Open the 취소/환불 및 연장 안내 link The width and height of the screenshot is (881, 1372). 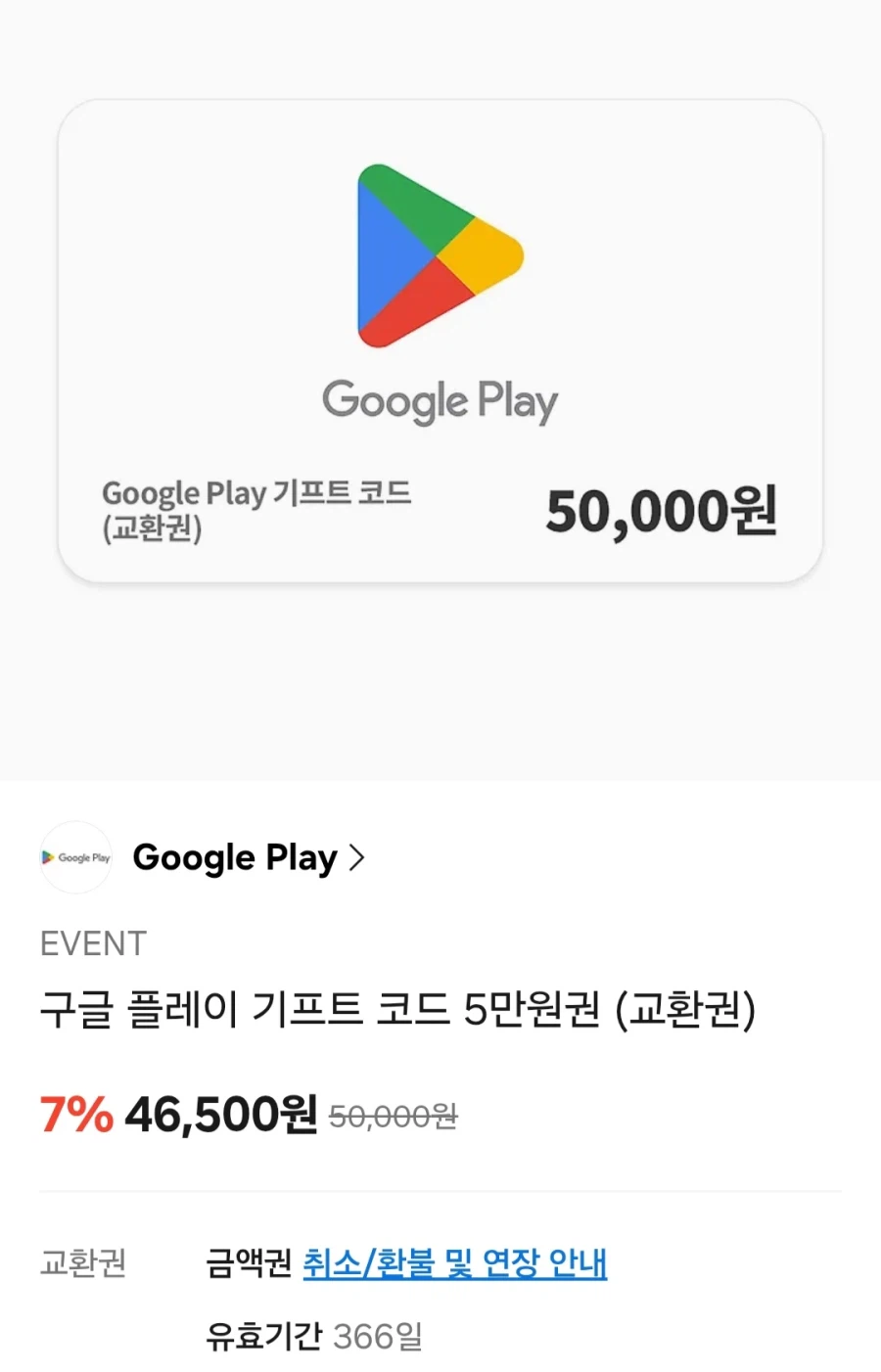point(455,1263)
